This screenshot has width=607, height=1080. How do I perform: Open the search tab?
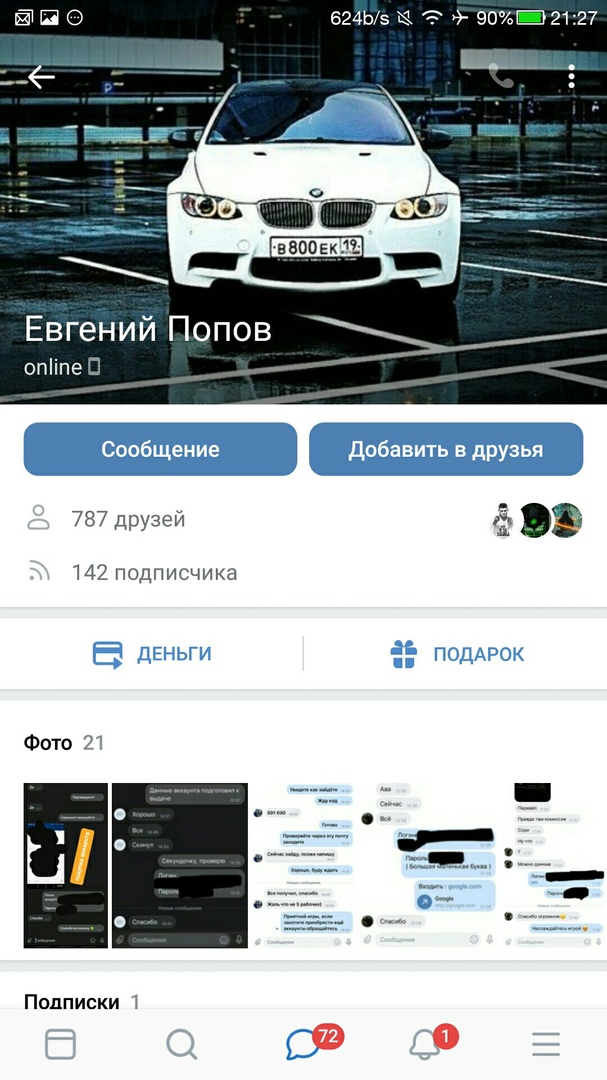182,1044
